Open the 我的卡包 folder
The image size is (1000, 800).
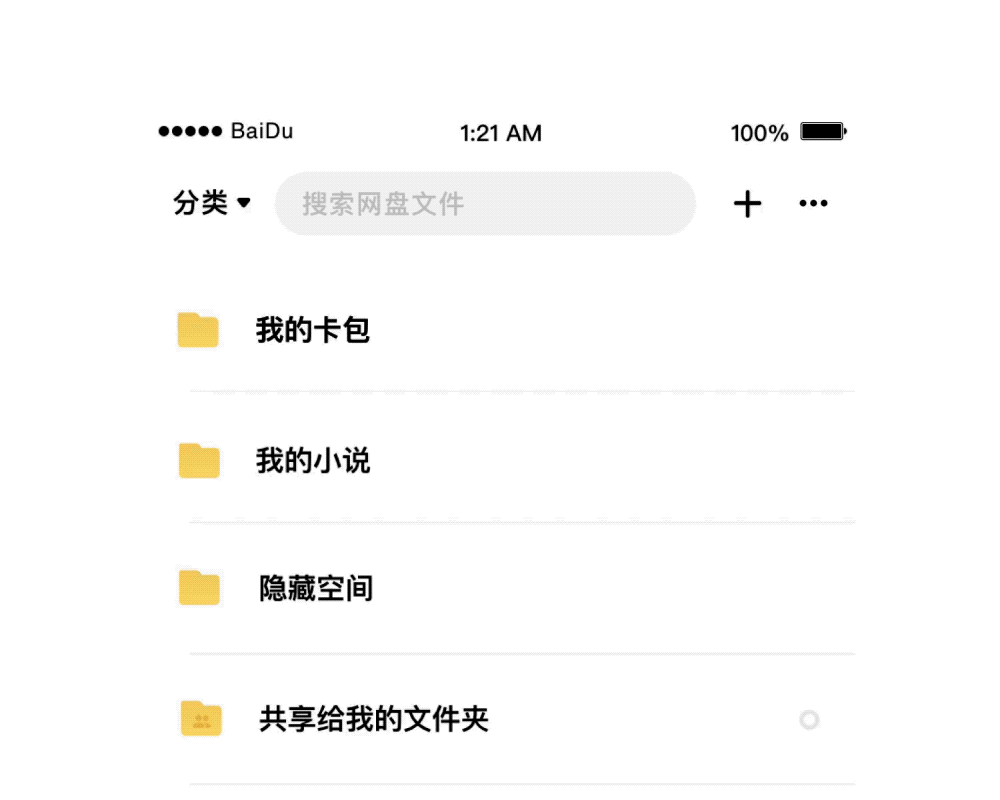313,330
